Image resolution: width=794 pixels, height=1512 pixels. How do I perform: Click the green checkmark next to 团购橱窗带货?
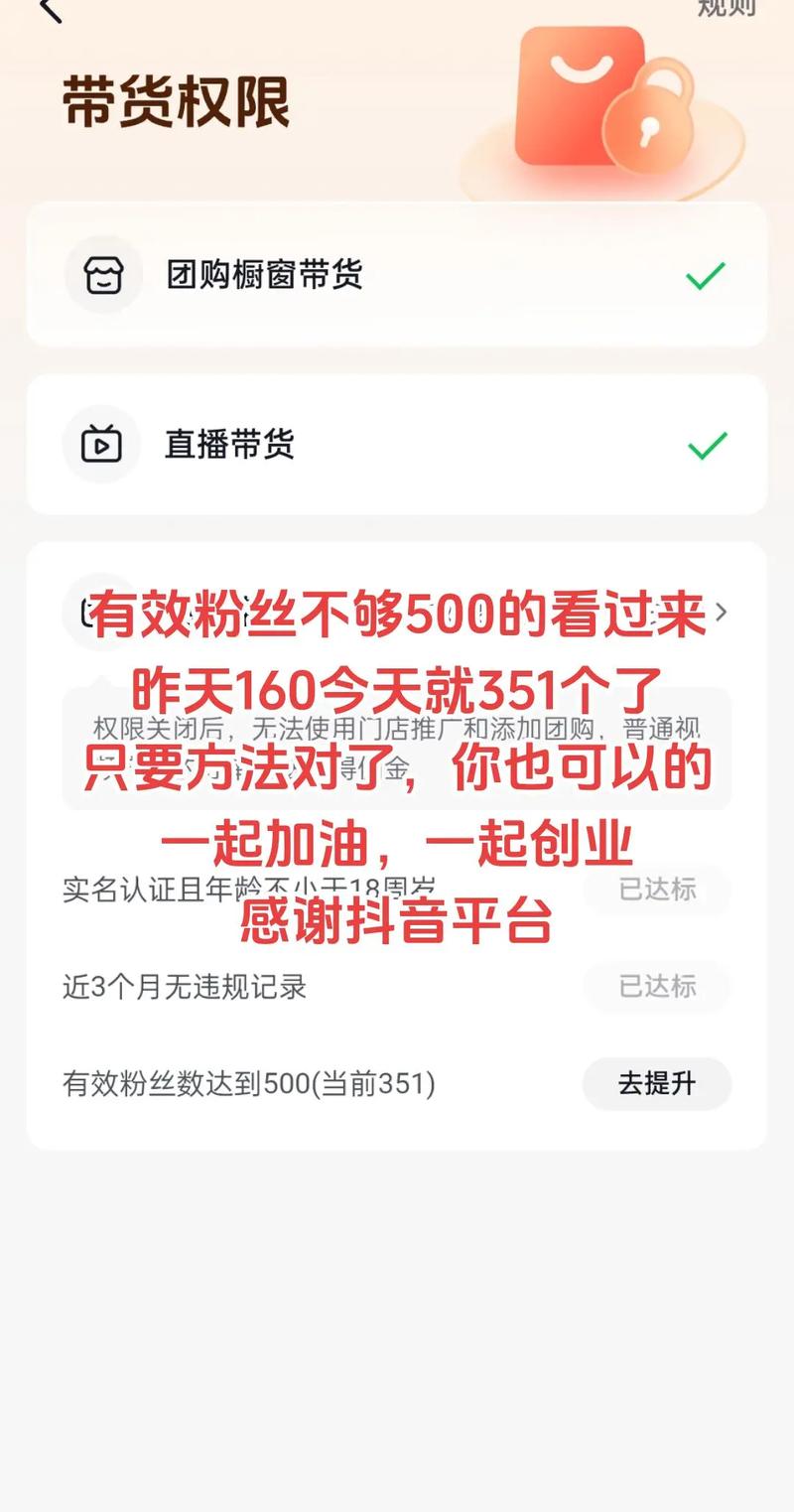click(705, 274)
